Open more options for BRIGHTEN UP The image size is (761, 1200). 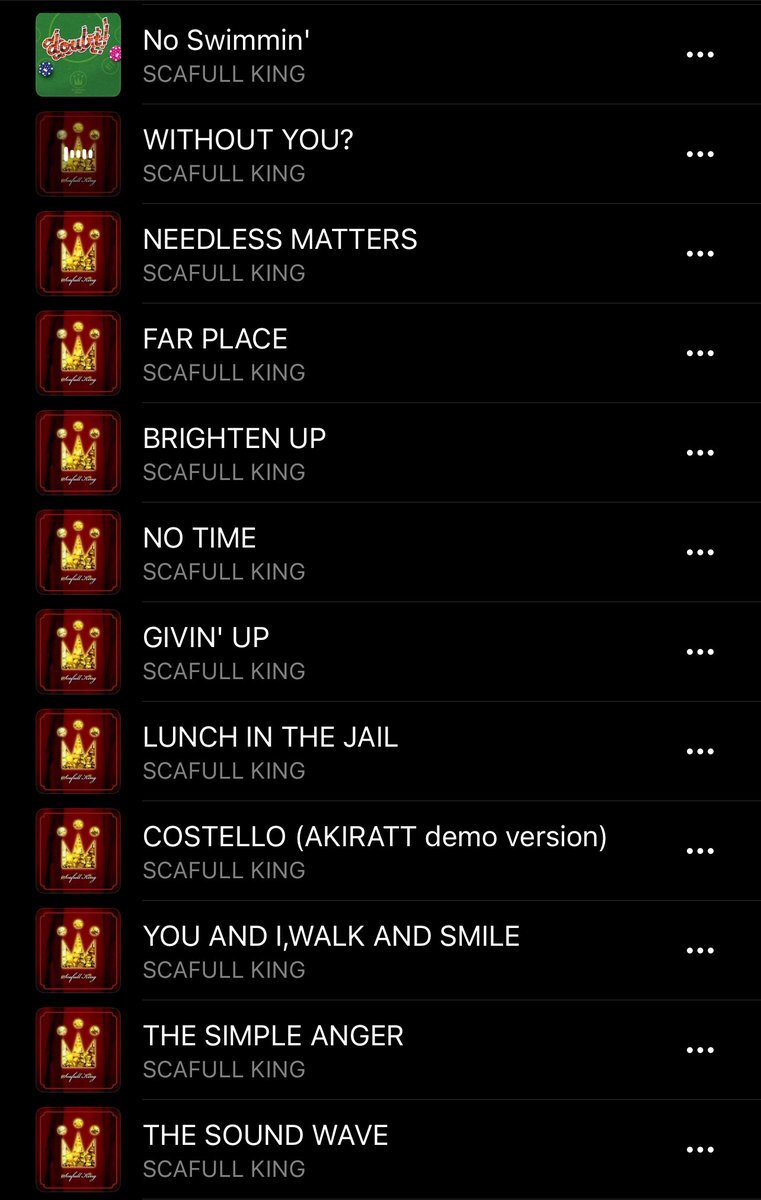[700, 453]
